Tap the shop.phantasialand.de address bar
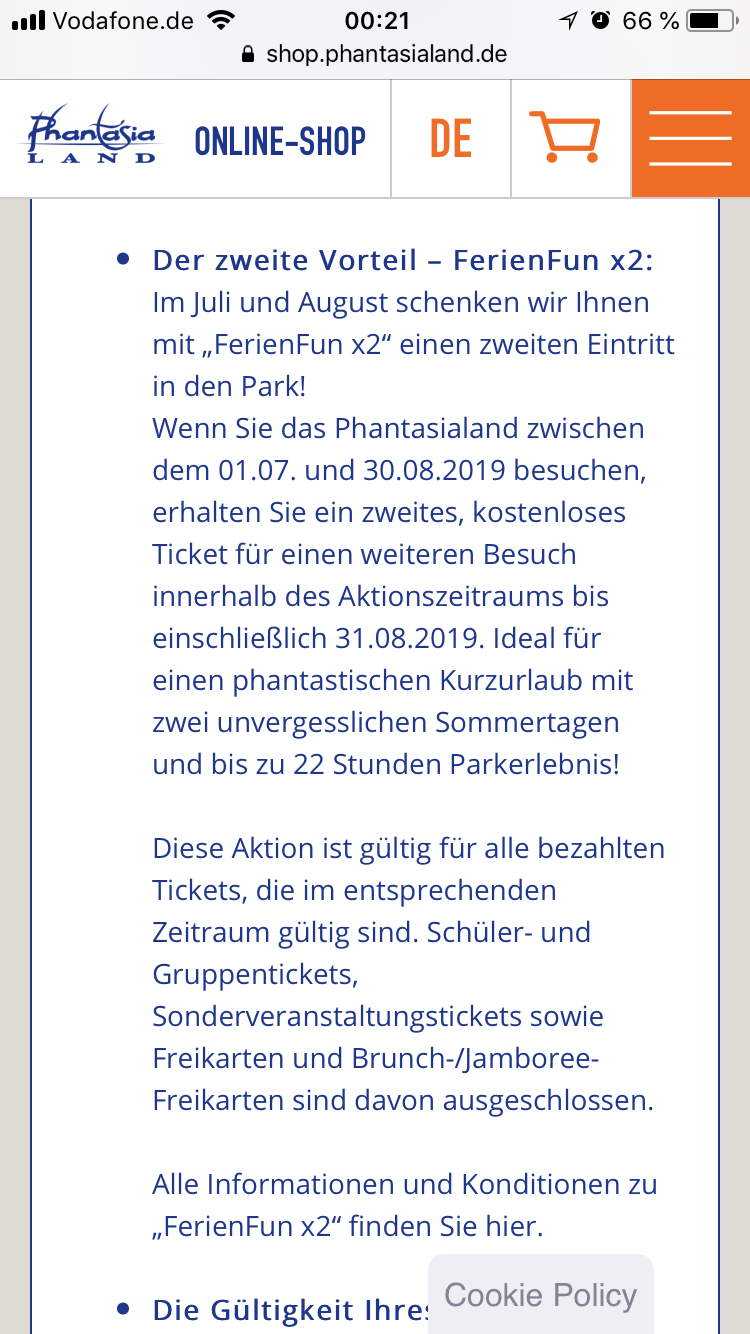 click(375, 54)
